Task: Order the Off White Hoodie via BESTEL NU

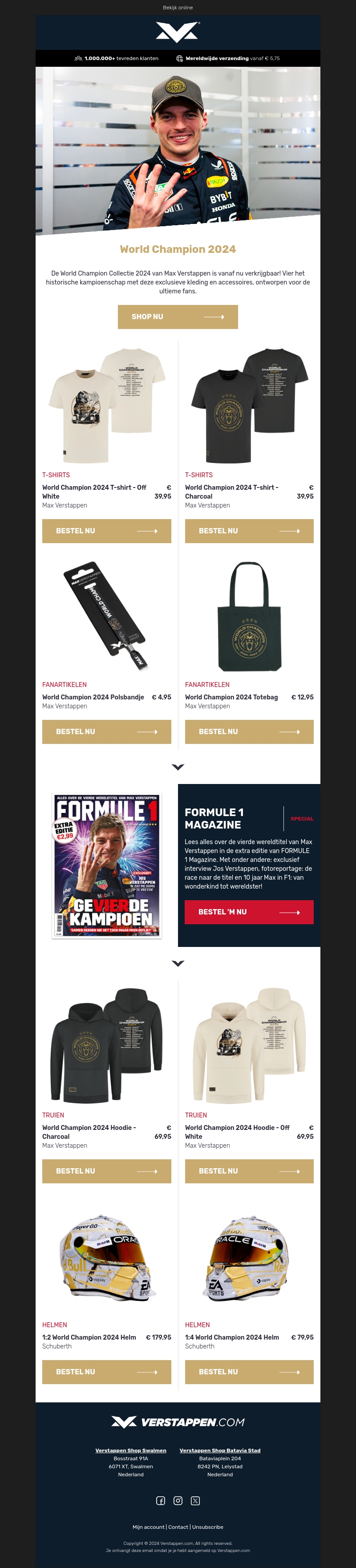Action: tap(249, 1171)
